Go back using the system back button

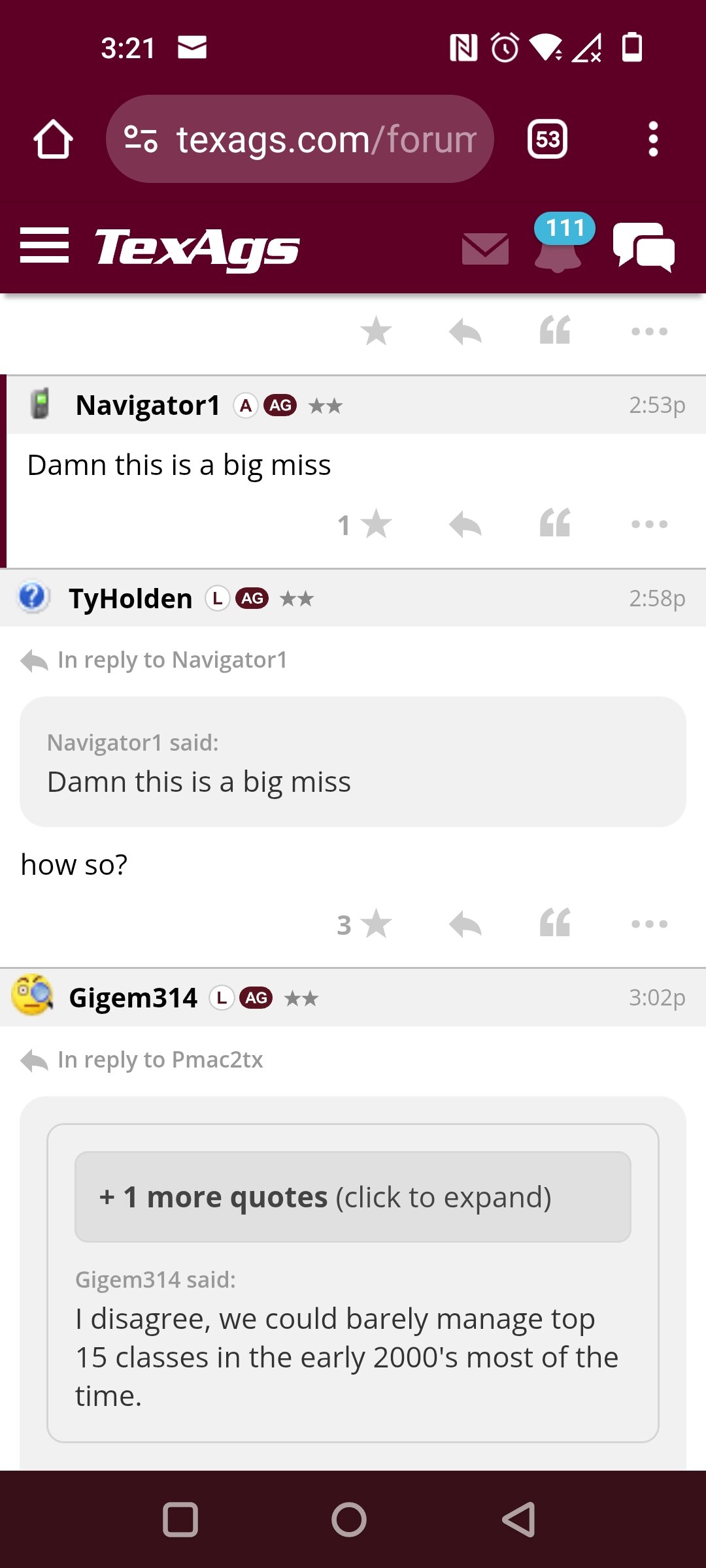519,1520
